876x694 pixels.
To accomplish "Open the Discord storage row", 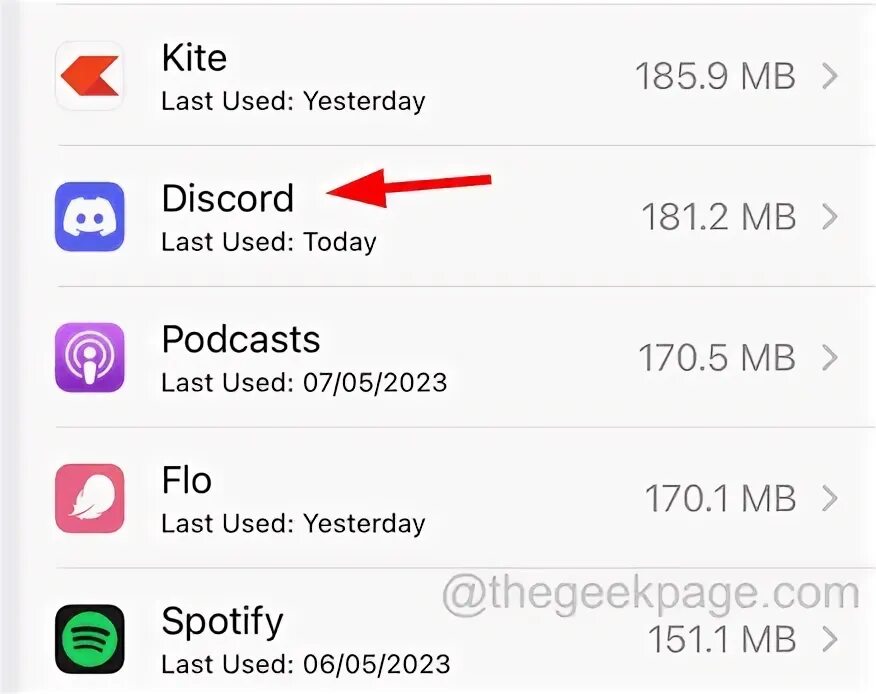I will coord(447,216).
